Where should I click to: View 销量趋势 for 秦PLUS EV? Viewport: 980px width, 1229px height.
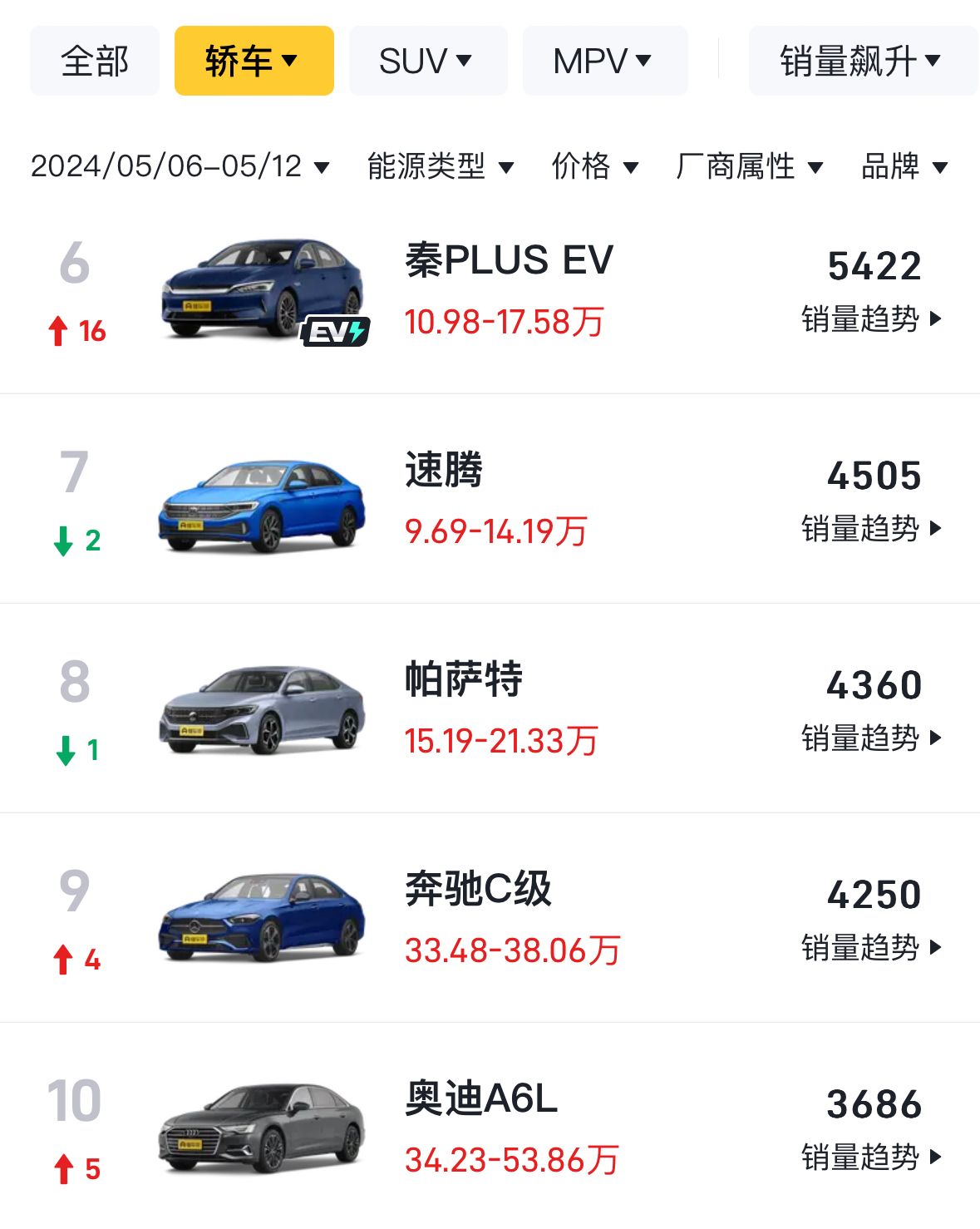point(871,319)
